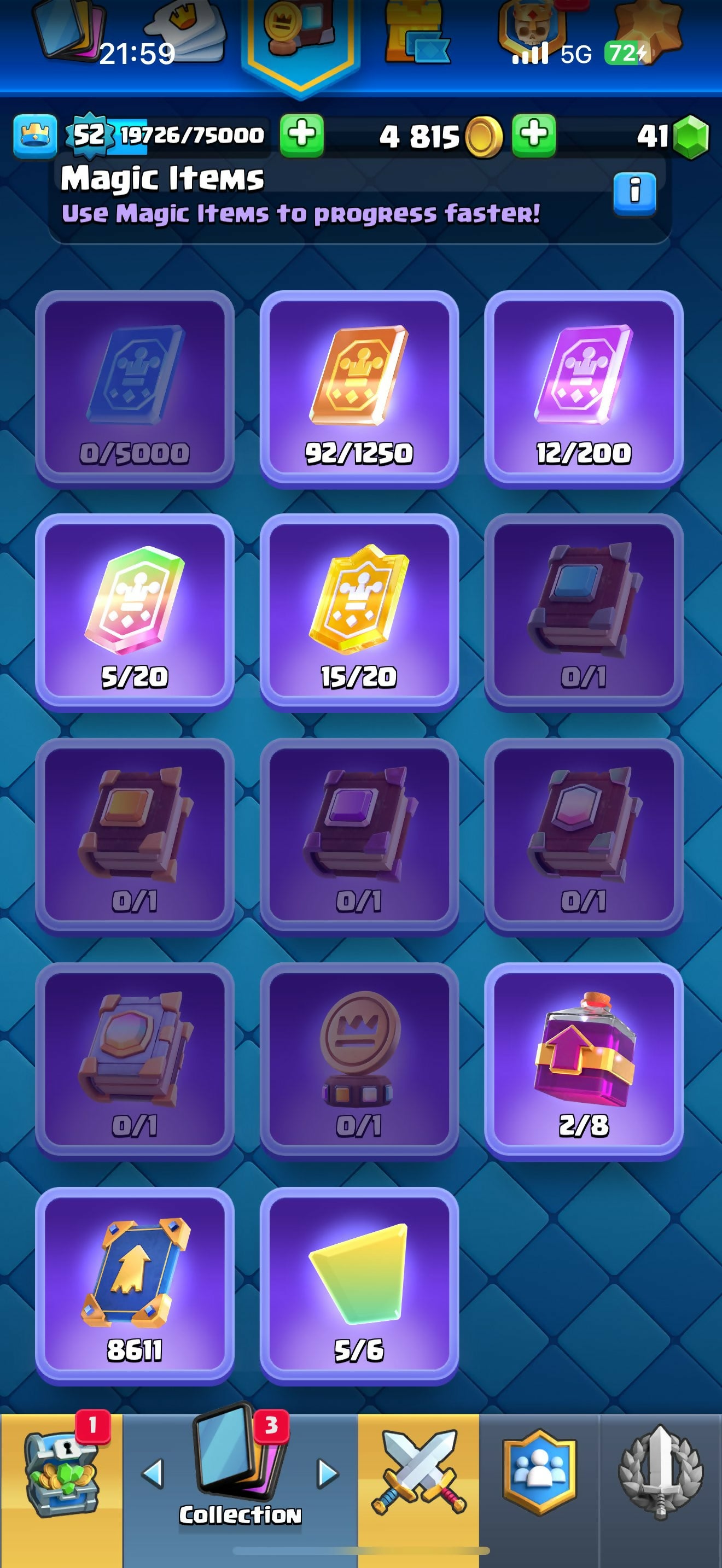This screenshot has width=722, height=1568.
Task: Open the blue banner item showing 8611
Action: coord(135,1285)
